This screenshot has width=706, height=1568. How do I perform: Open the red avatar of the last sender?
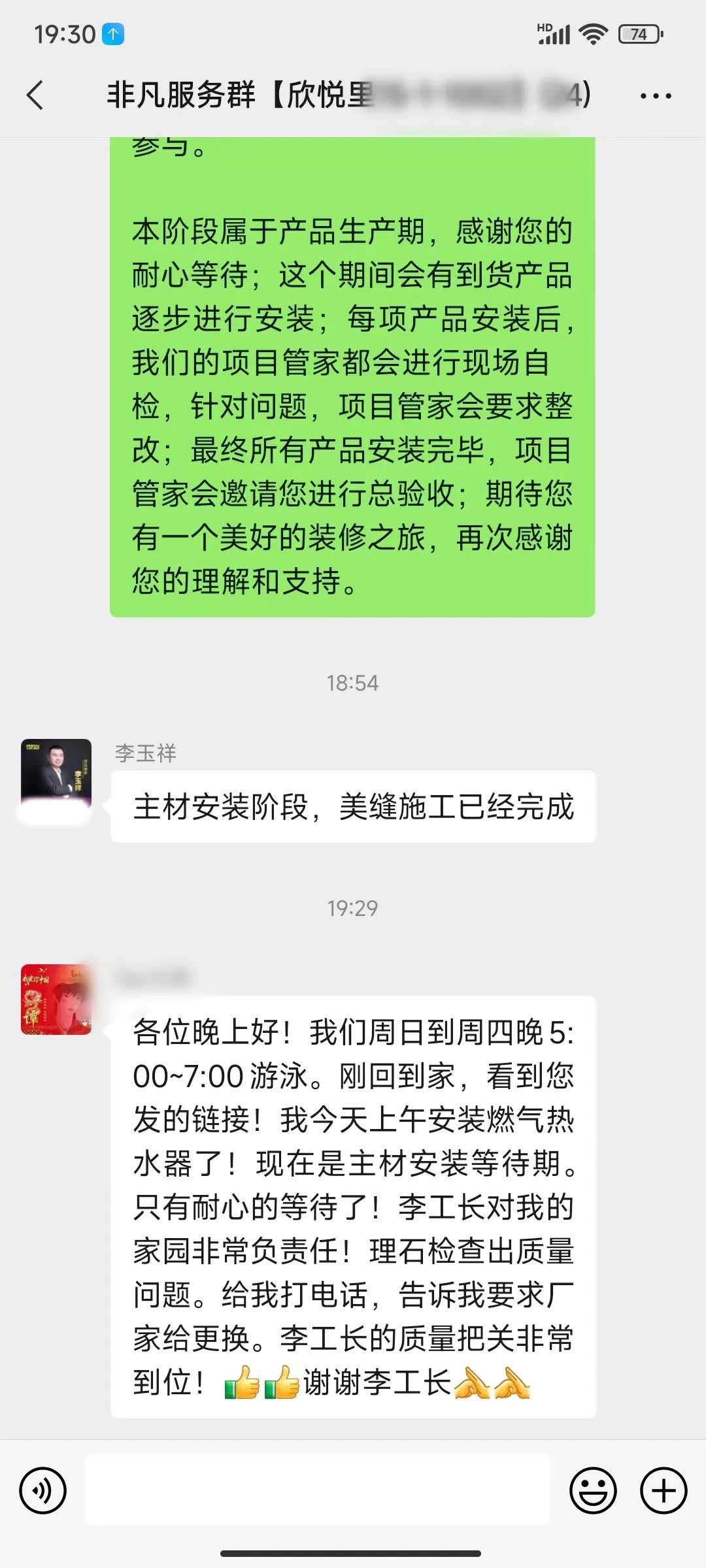(x=56, y=999)
